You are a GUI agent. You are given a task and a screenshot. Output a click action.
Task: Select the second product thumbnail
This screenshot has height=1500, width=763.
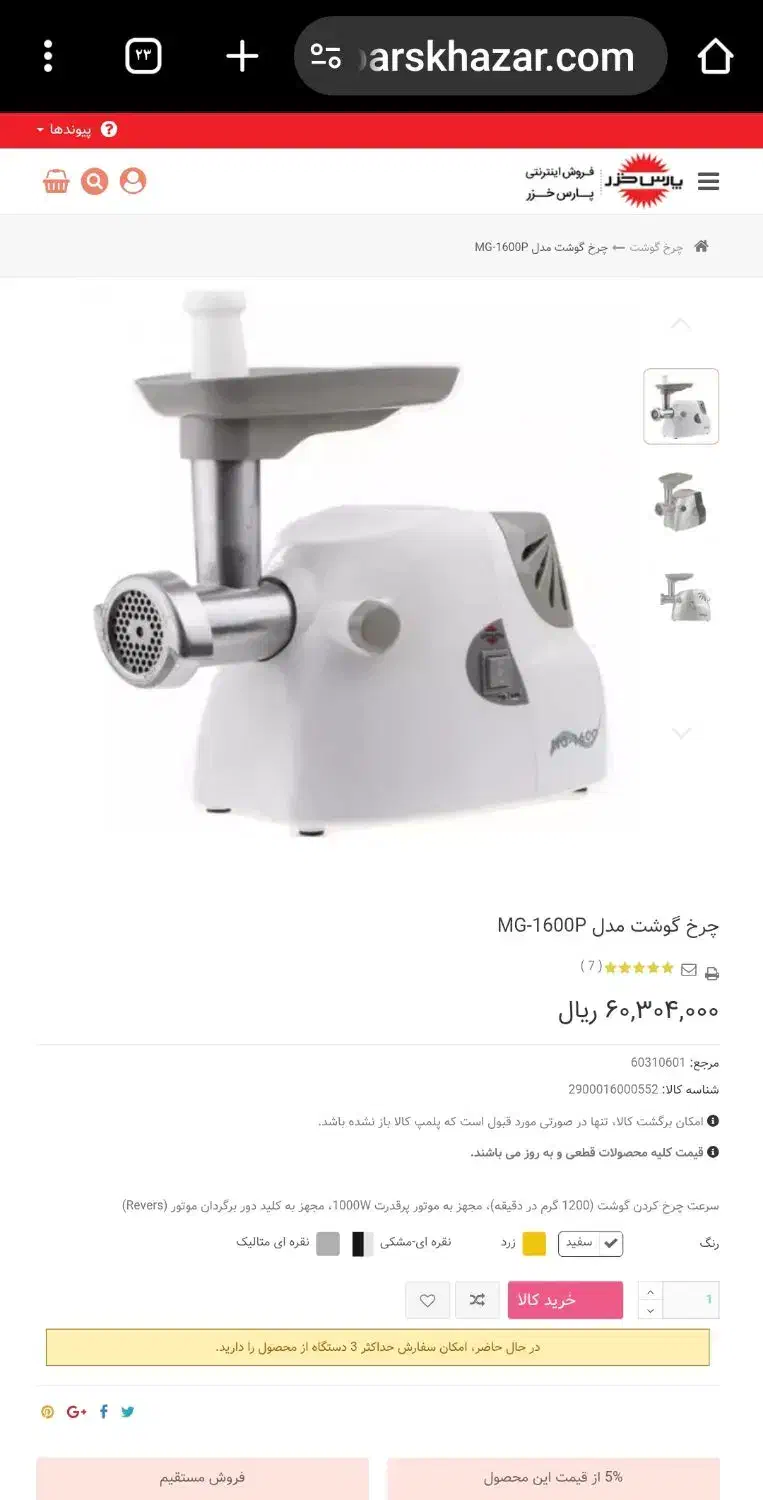(x=681, y=501)
